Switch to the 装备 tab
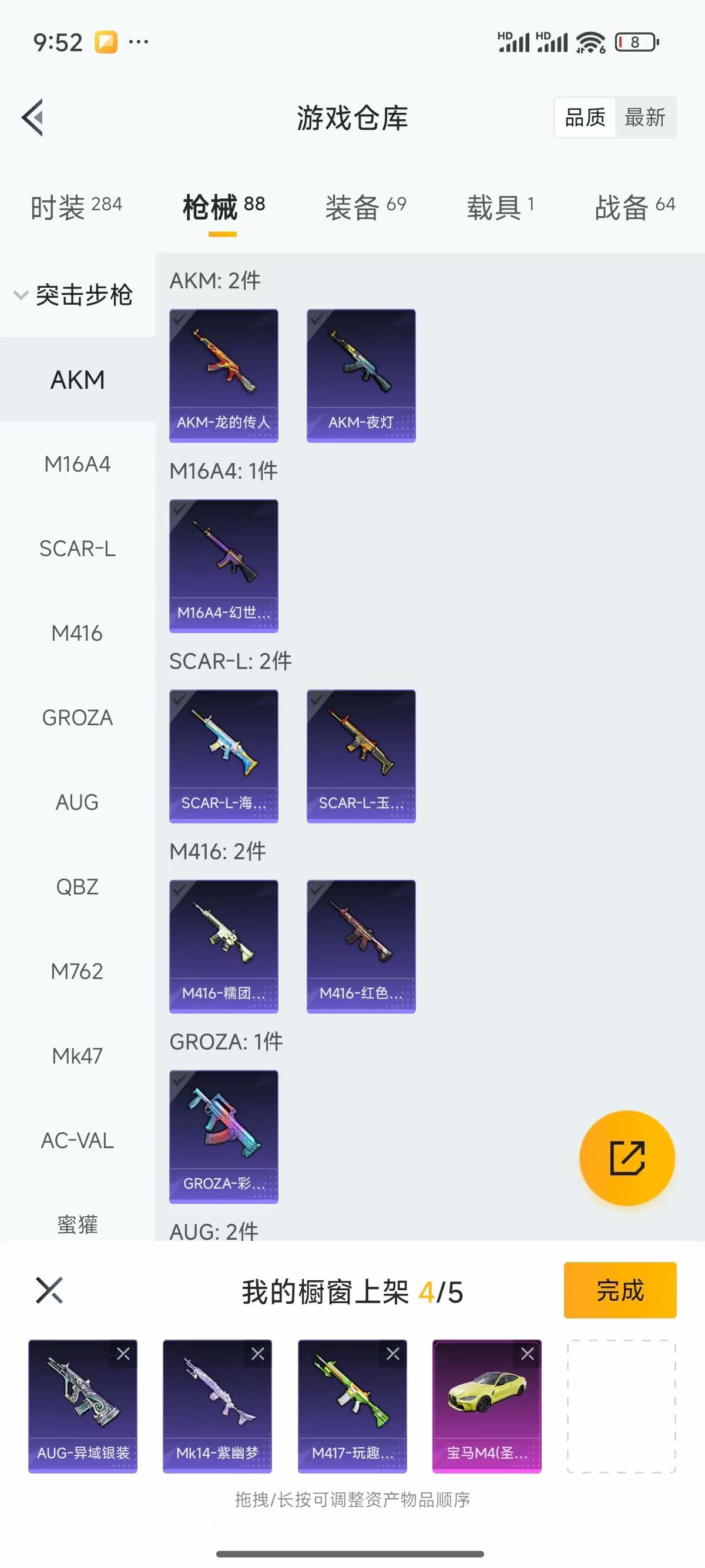Screen dimensions: 705x1568 pos(365,207)
